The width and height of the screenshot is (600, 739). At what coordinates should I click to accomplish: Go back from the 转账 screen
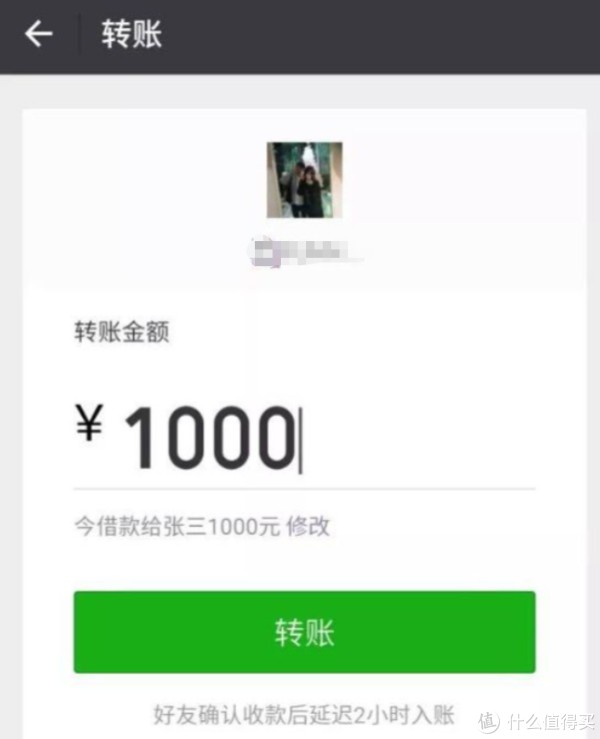pos(38,35)
